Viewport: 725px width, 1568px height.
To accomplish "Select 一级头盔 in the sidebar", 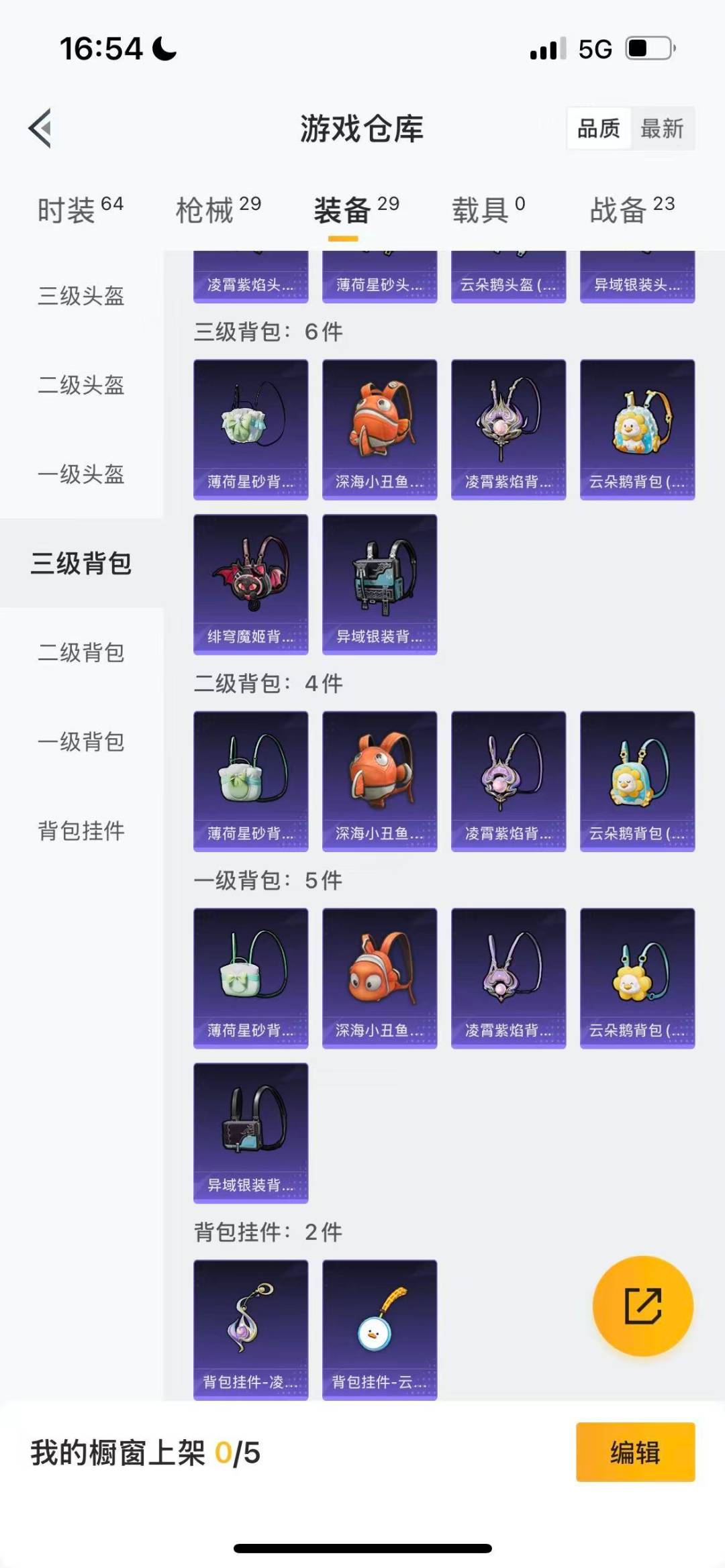I will 81,474.
